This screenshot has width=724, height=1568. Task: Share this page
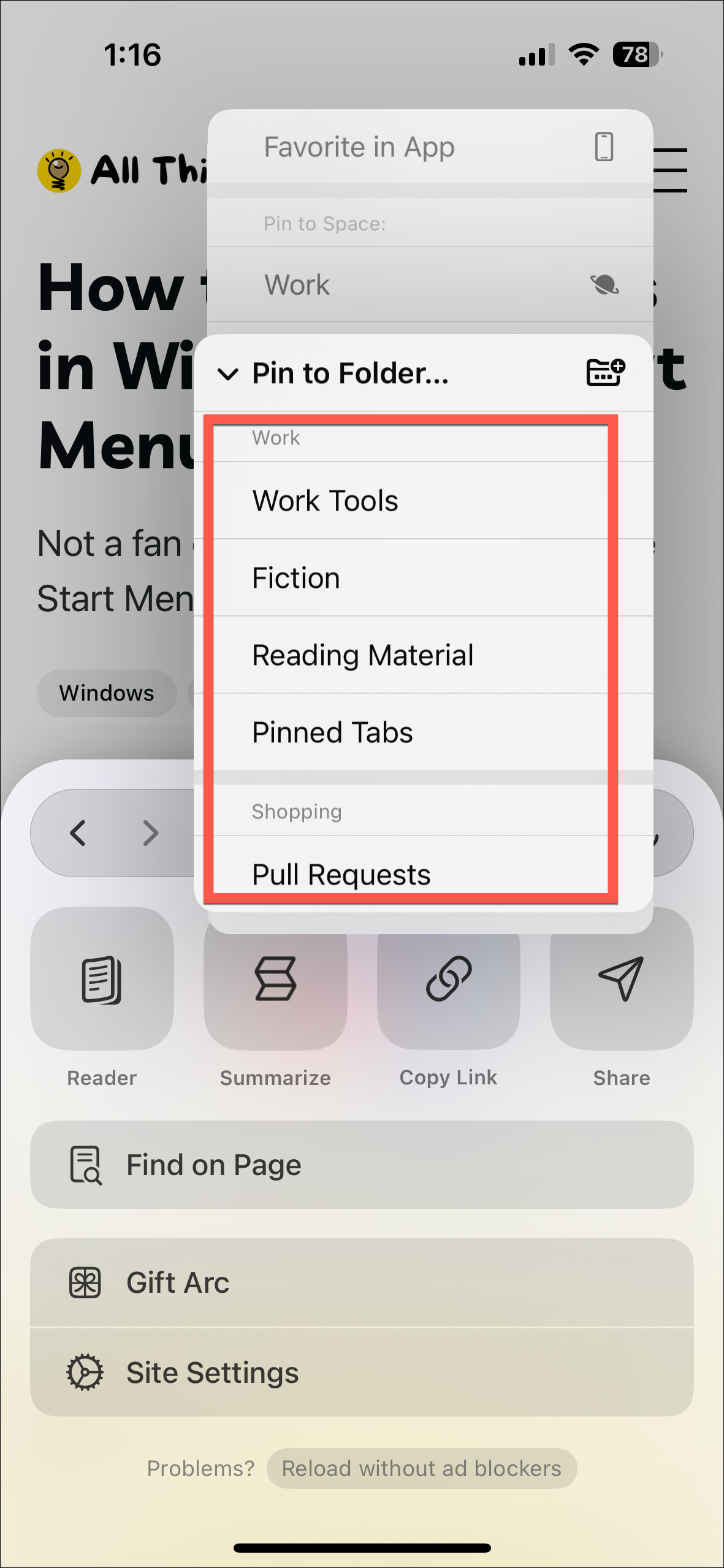click(621, 979)
